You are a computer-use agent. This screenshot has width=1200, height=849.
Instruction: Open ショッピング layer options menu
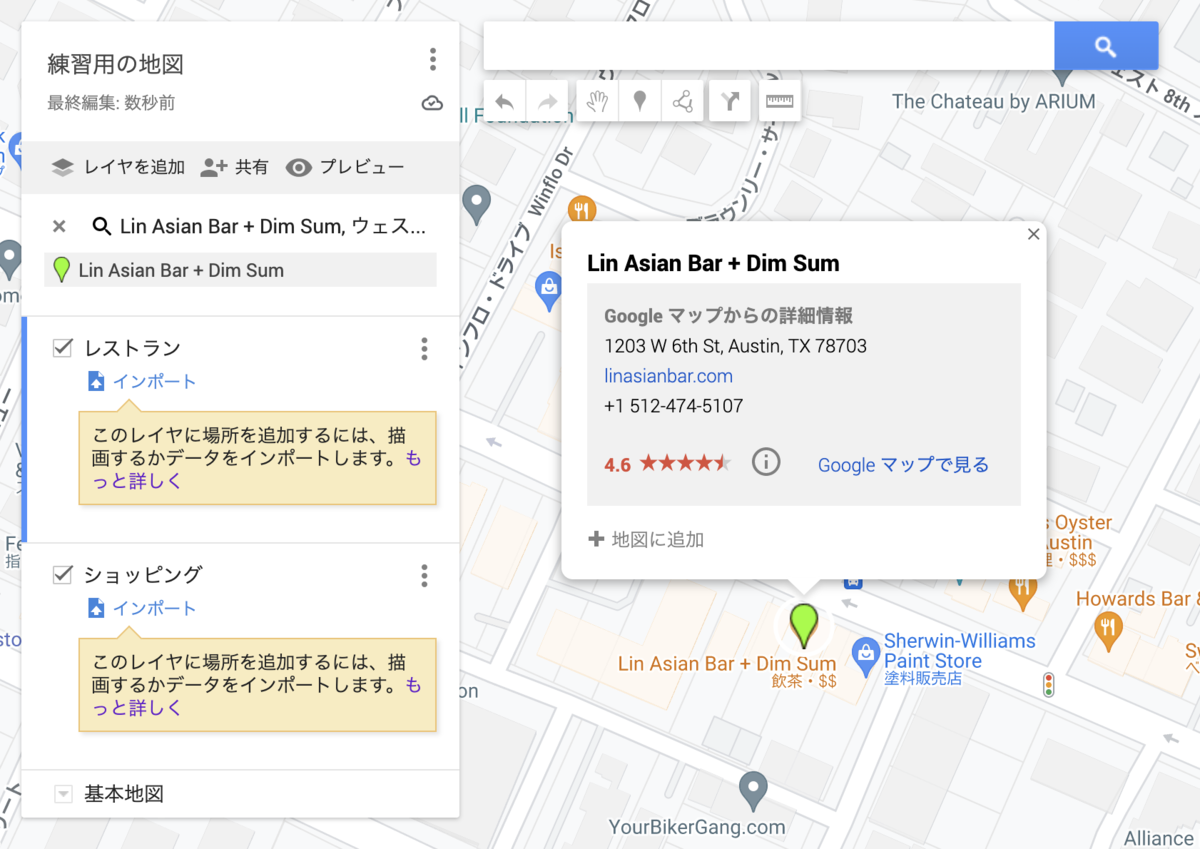point(424,575)
